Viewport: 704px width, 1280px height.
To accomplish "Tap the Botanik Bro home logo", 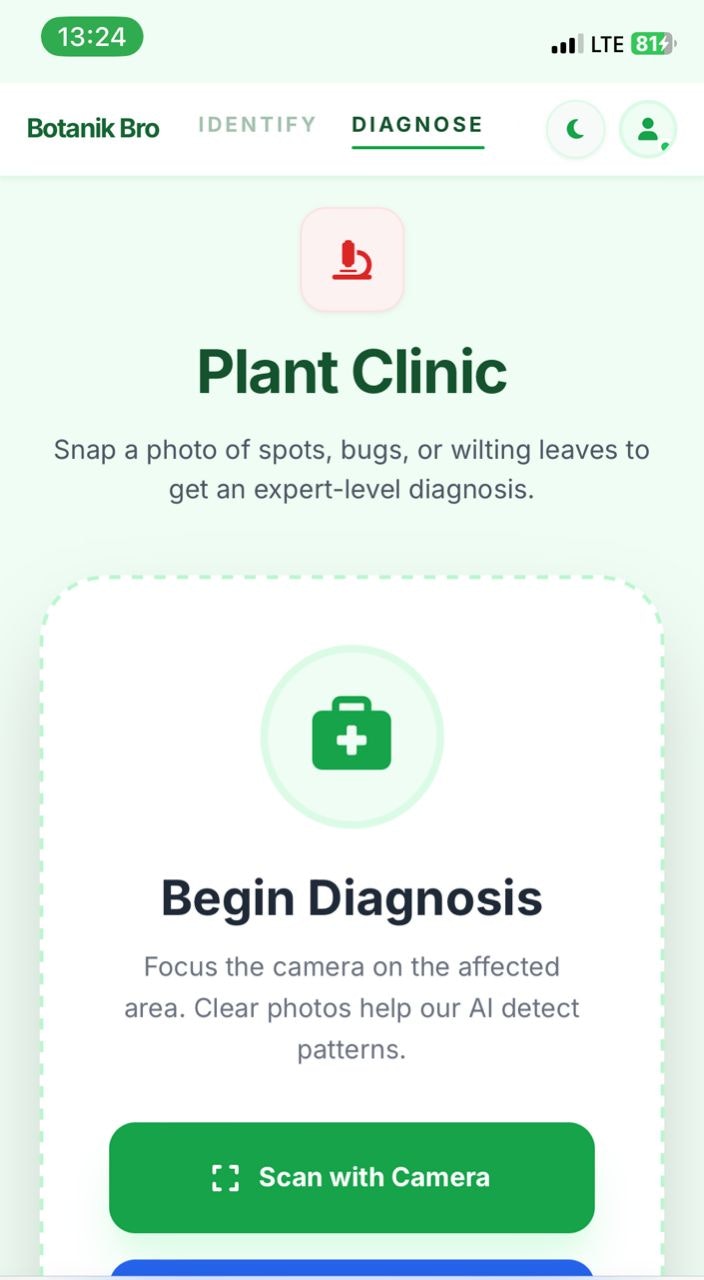I will (93, 128).
